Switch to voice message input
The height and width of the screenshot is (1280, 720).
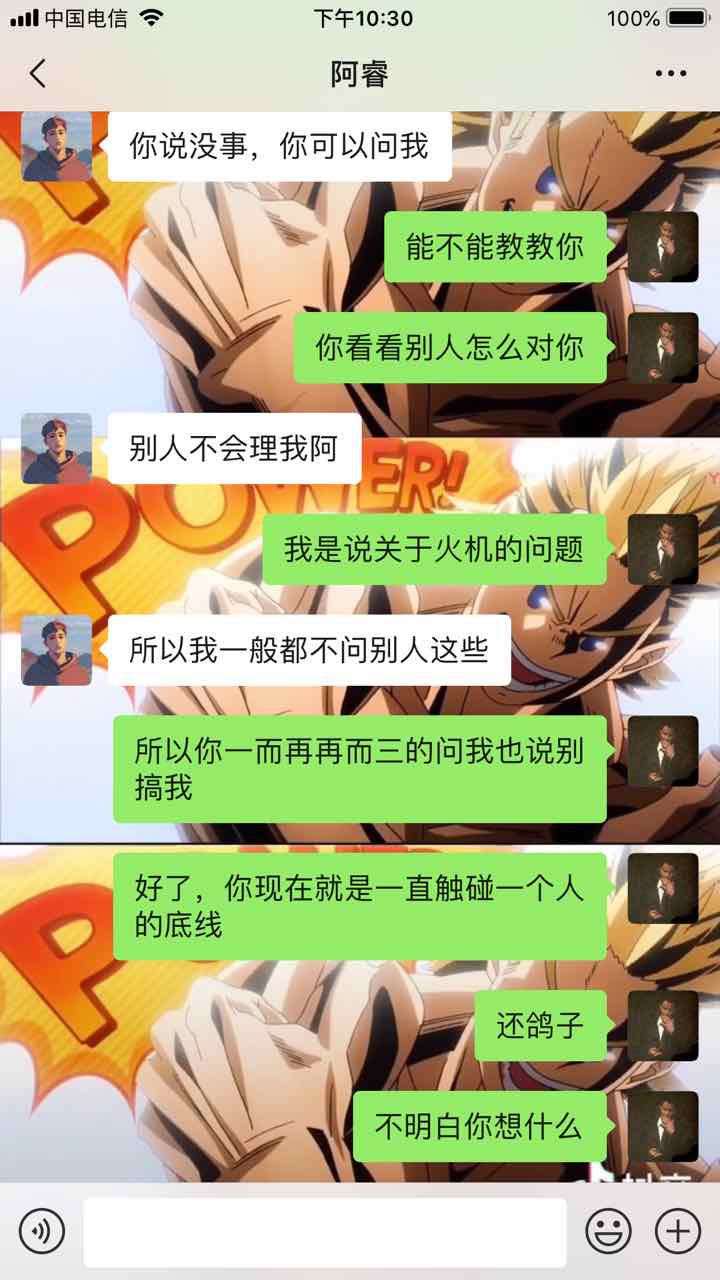coord(42,1230)
